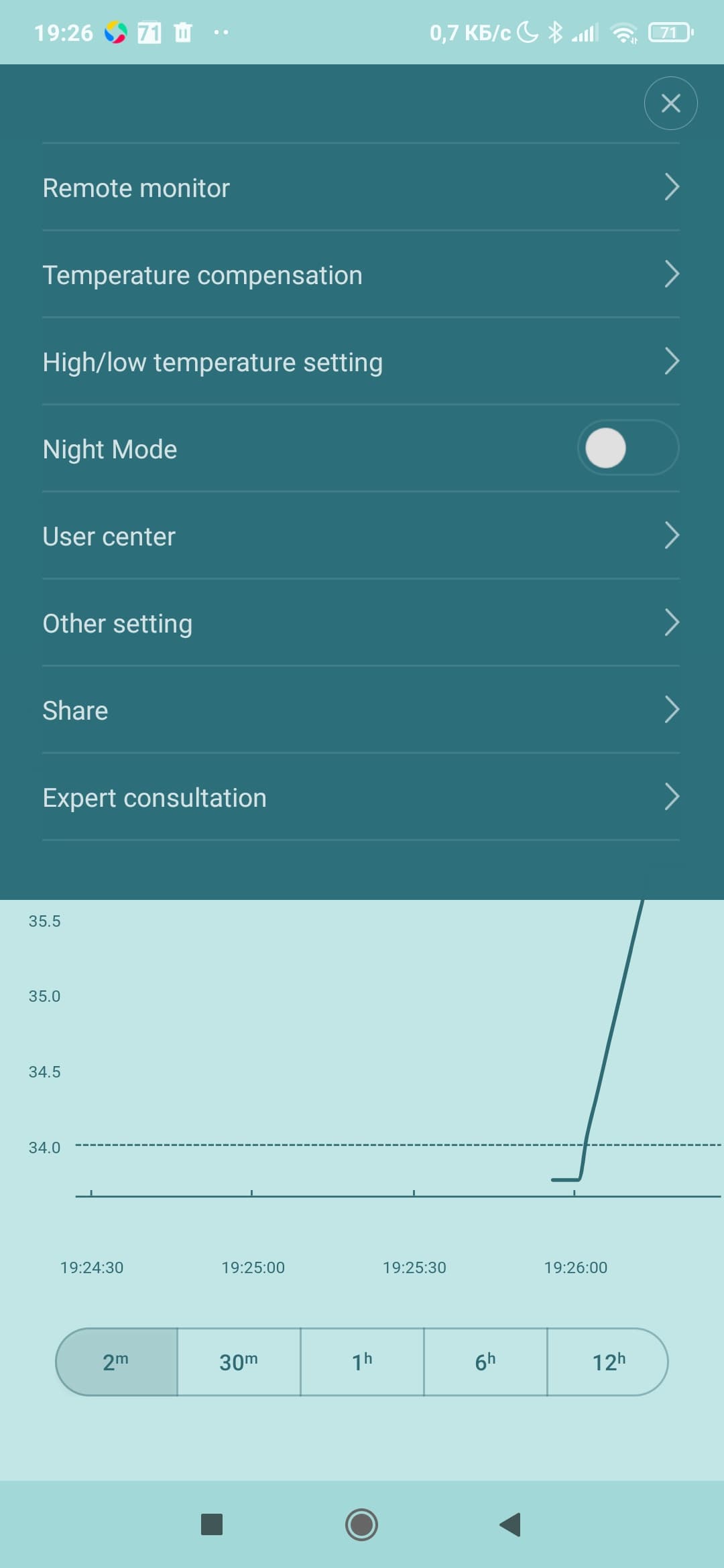Screen dimensions: 724x1568
Task: Open the Share option
Action: click(x=361, y=710)
